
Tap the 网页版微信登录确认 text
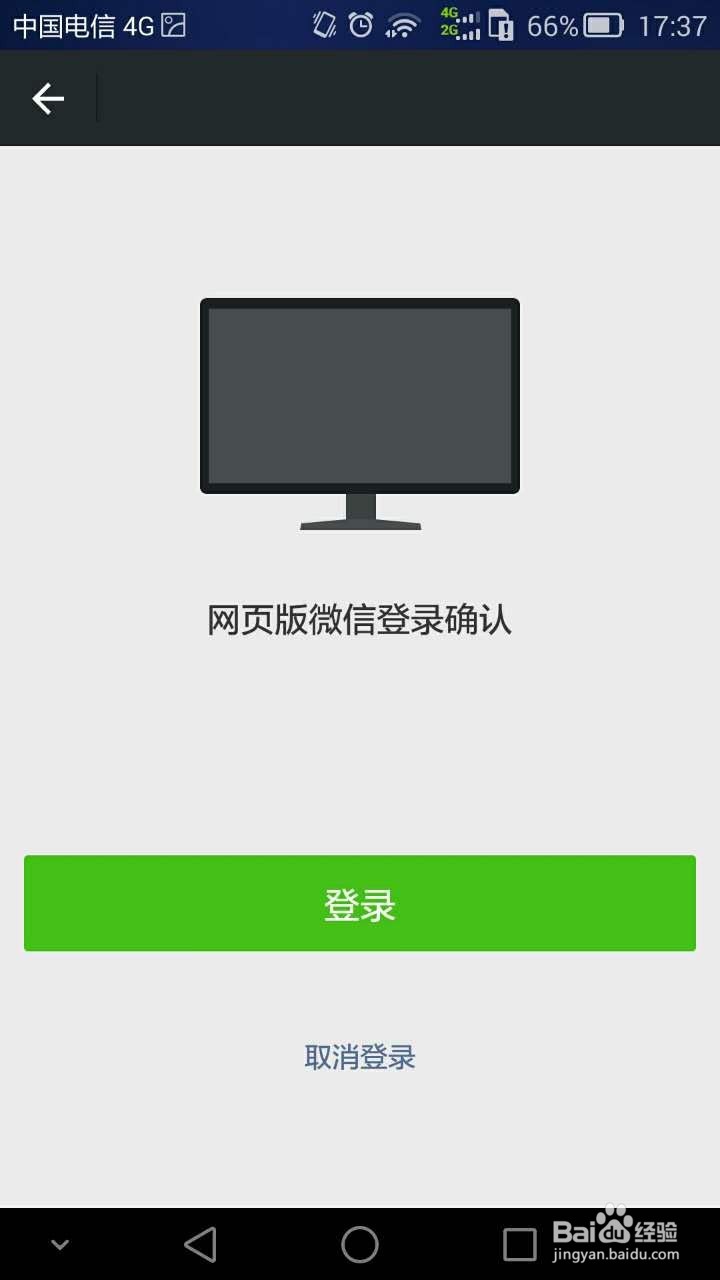360,620
